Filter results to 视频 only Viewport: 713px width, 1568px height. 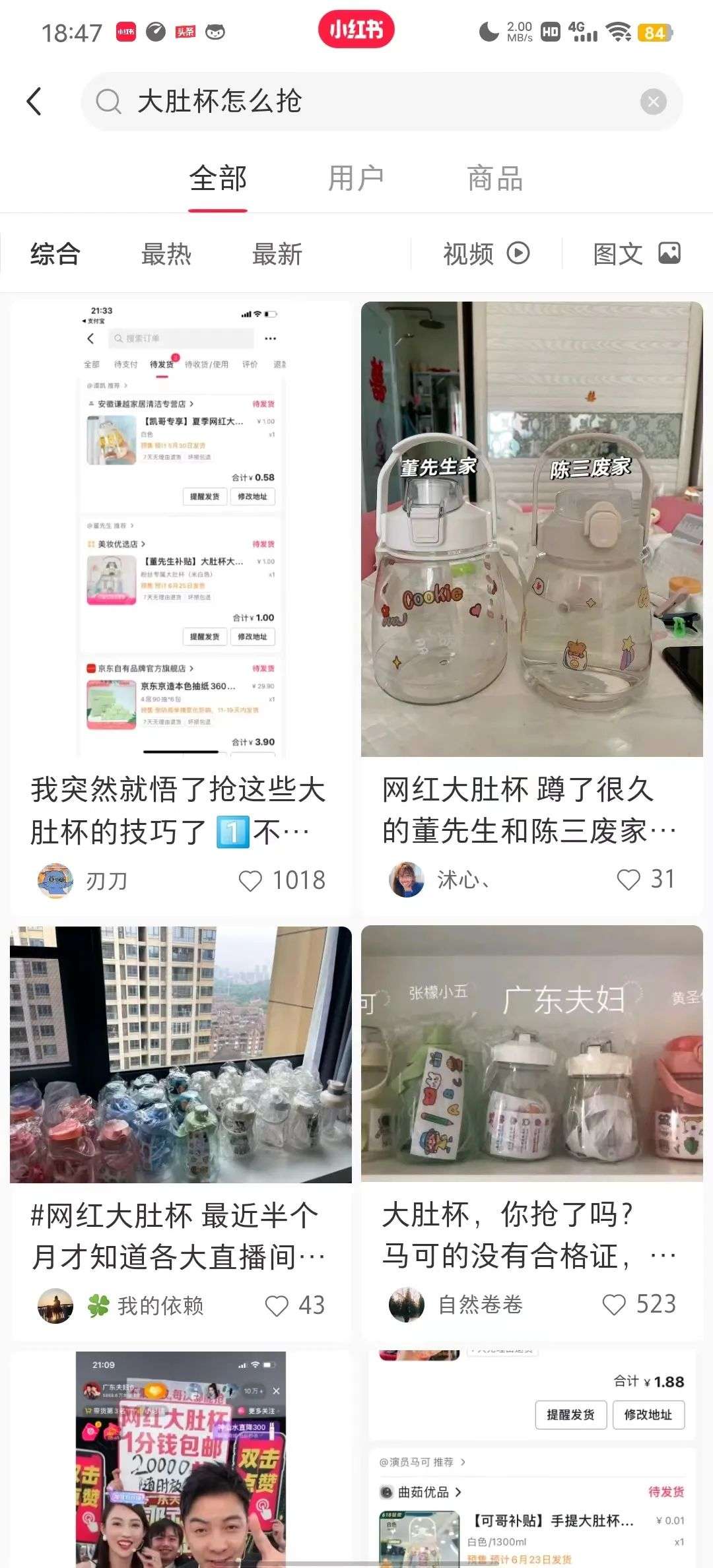click(486, 254)
